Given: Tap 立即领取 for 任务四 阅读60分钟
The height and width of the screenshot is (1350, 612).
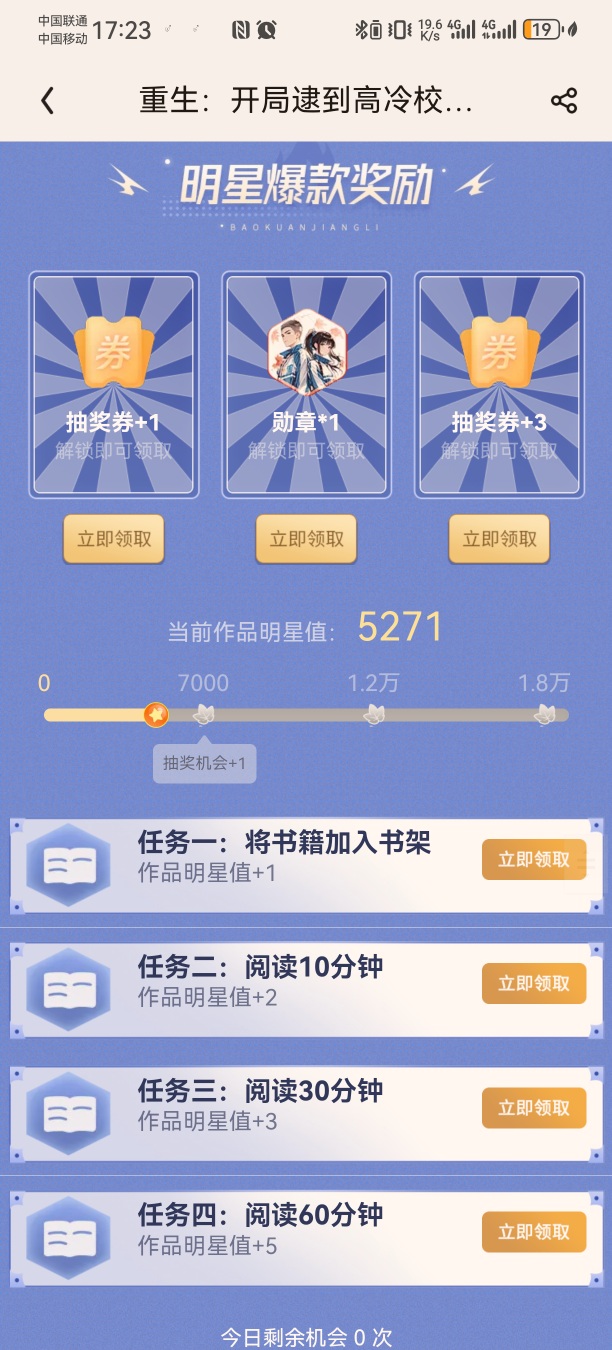Looking at the screenshot, I should [534, 1232].
